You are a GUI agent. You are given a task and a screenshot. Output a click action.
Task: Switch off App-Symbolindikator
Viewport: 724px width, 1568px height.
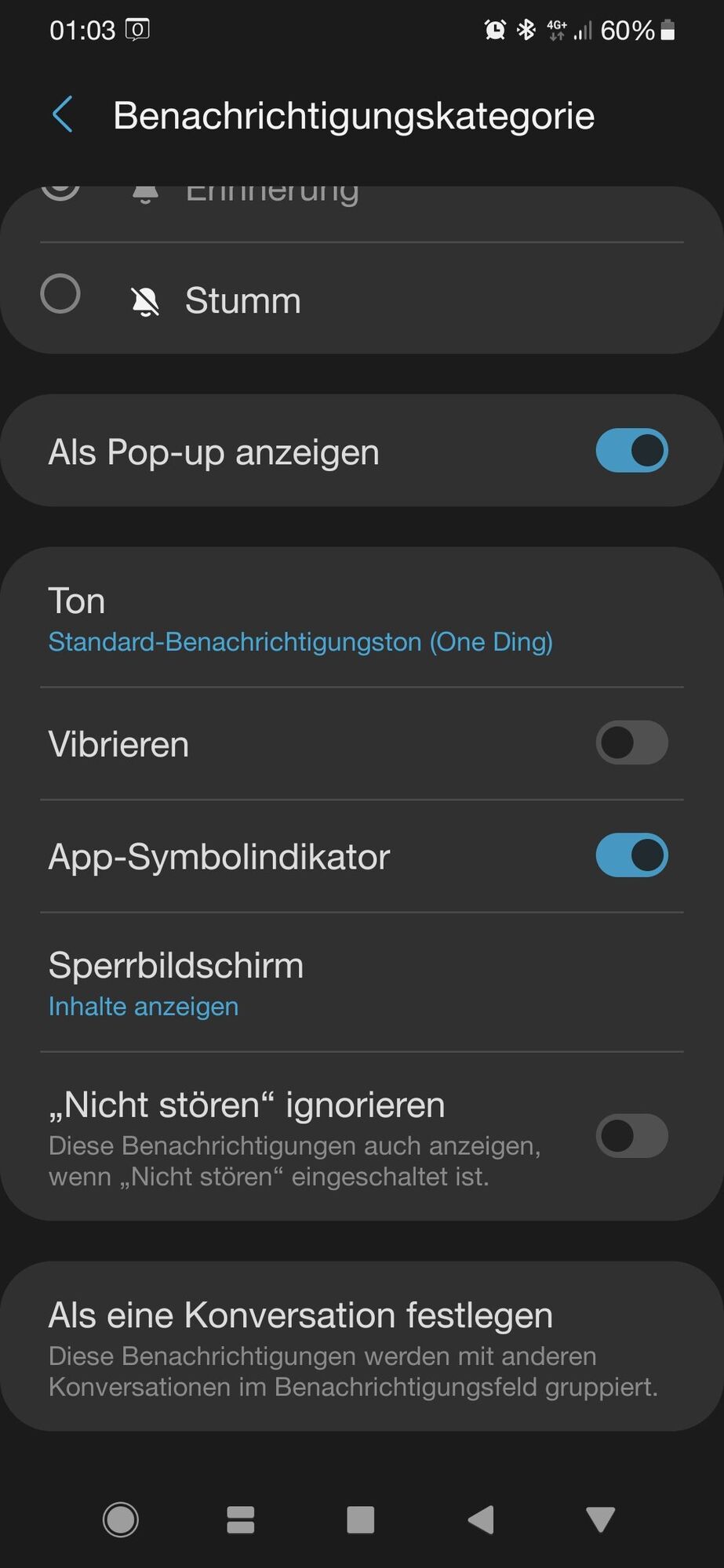(x=631, y=855)
